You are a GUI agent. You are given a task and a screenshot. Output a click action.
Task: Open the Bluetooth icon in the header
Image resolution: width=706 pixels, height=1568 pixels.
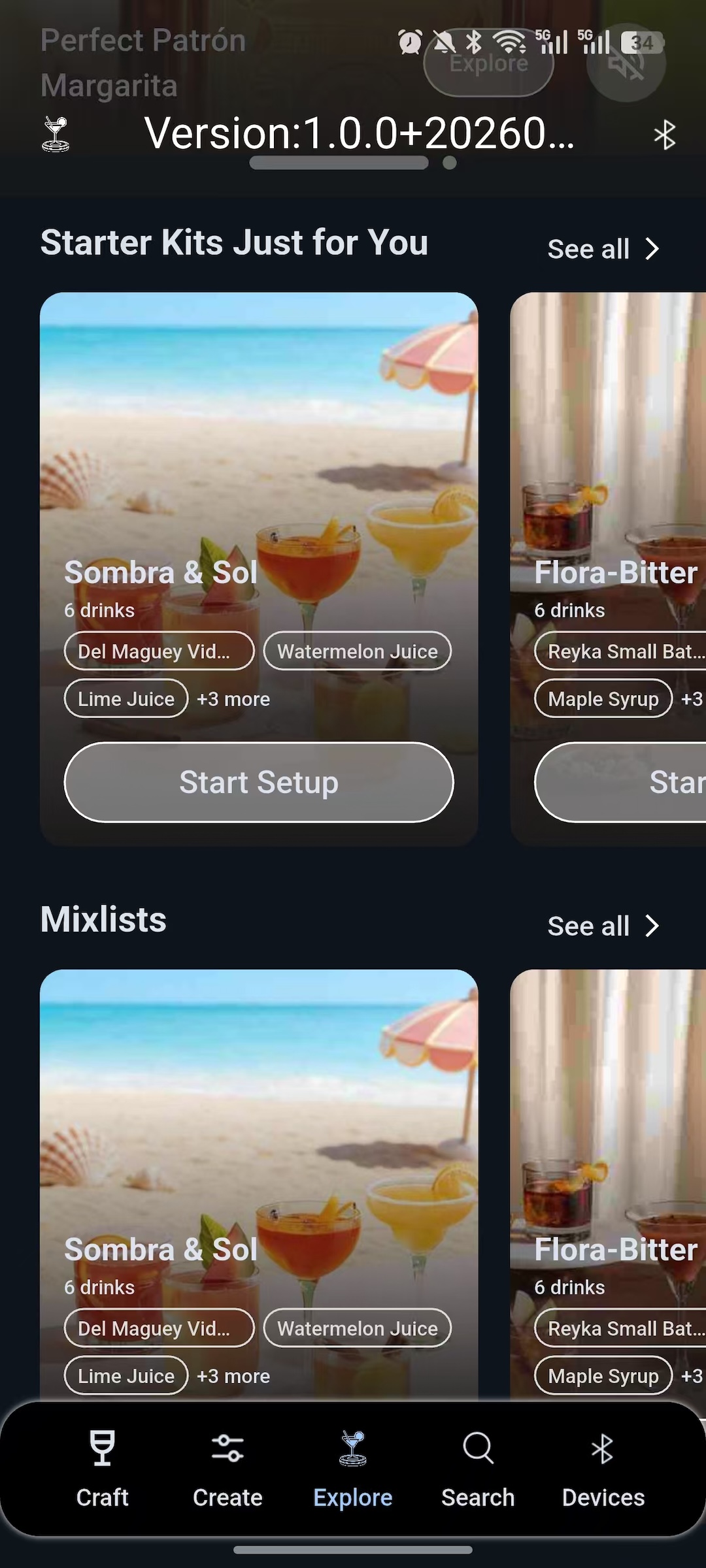(x=664, y=135)
